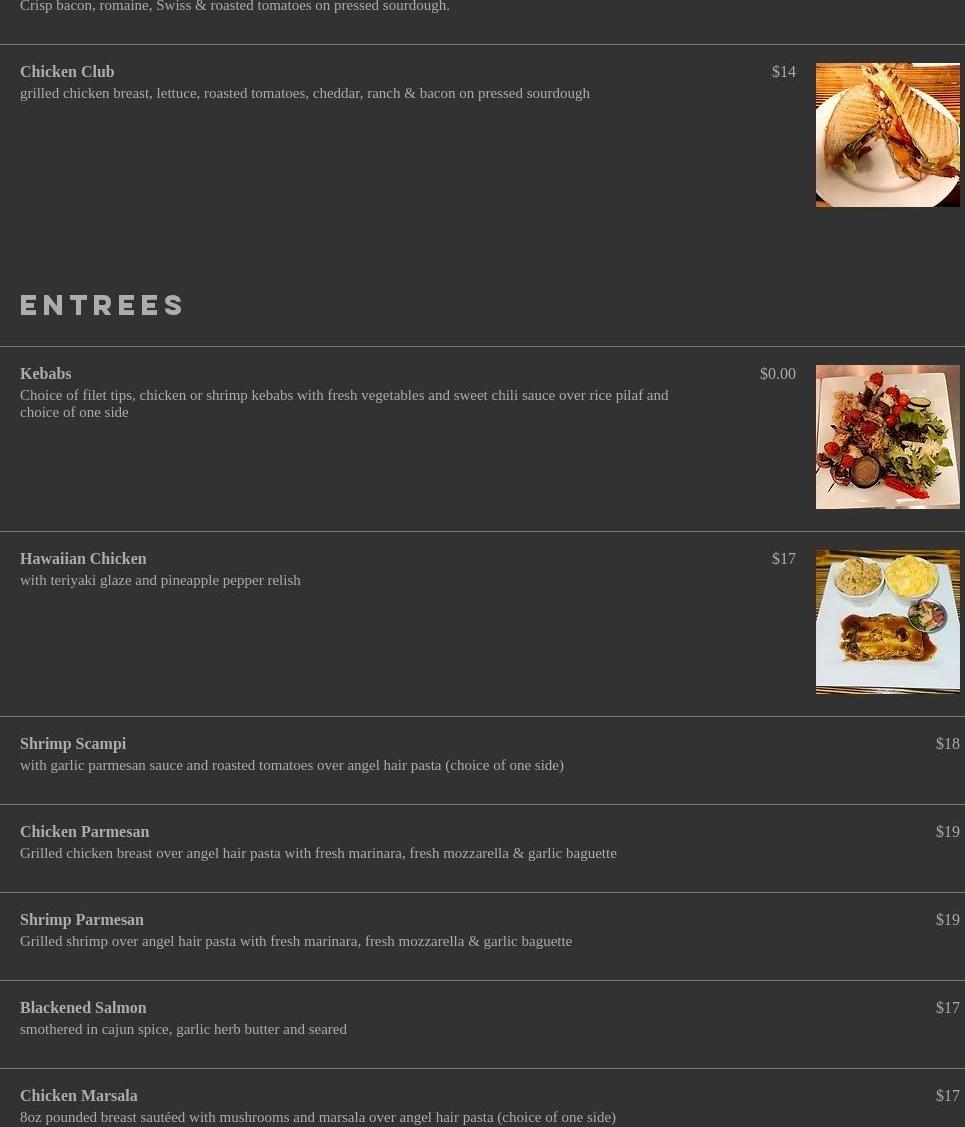Open the Chicken Club sandwich photo
The height and width of the screenshot is (1127, 965).
(x=887, y=135)
